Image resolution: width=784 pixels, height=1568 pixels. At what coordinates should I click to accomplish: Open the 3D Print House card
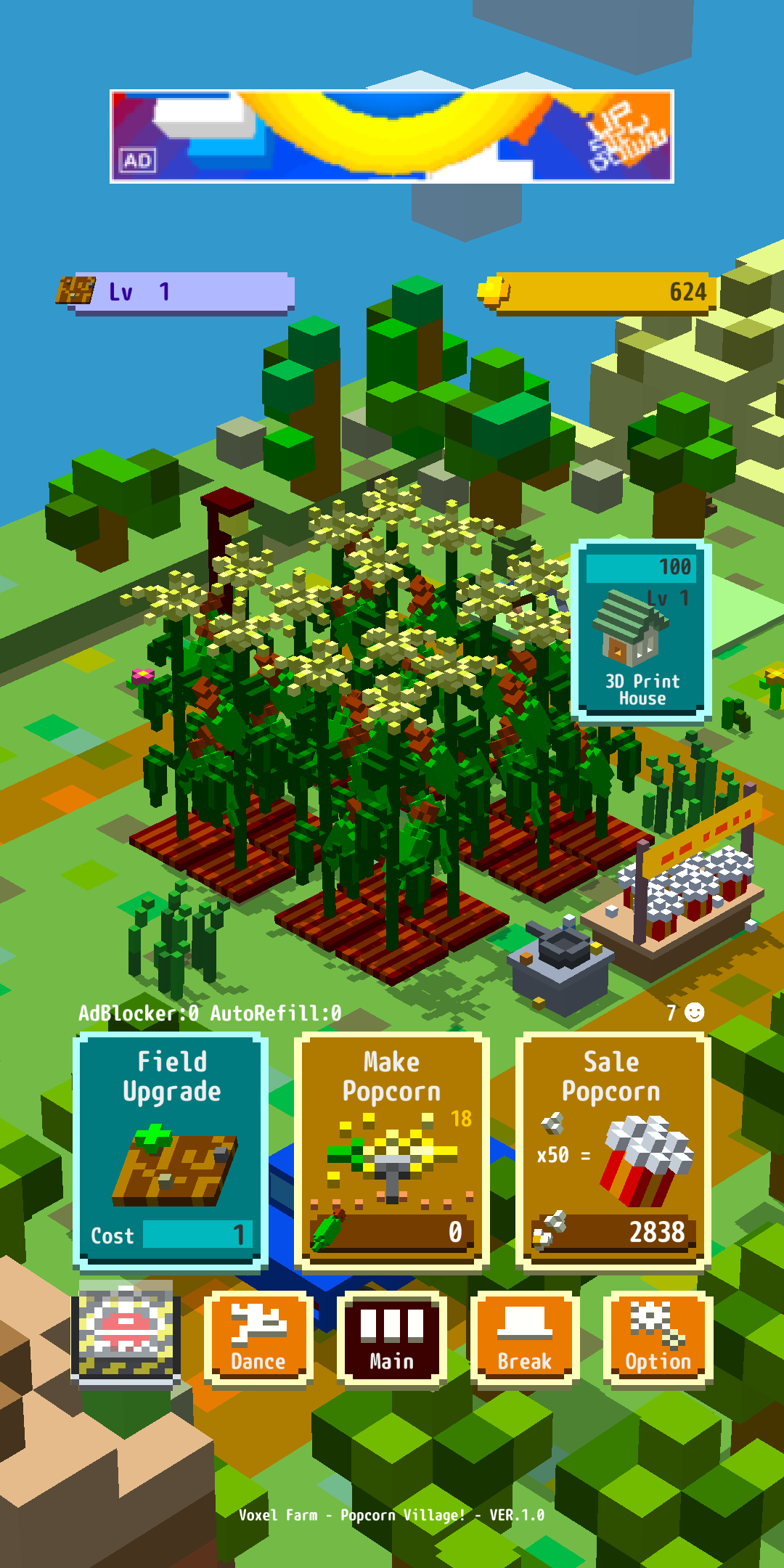click(641, 630)
